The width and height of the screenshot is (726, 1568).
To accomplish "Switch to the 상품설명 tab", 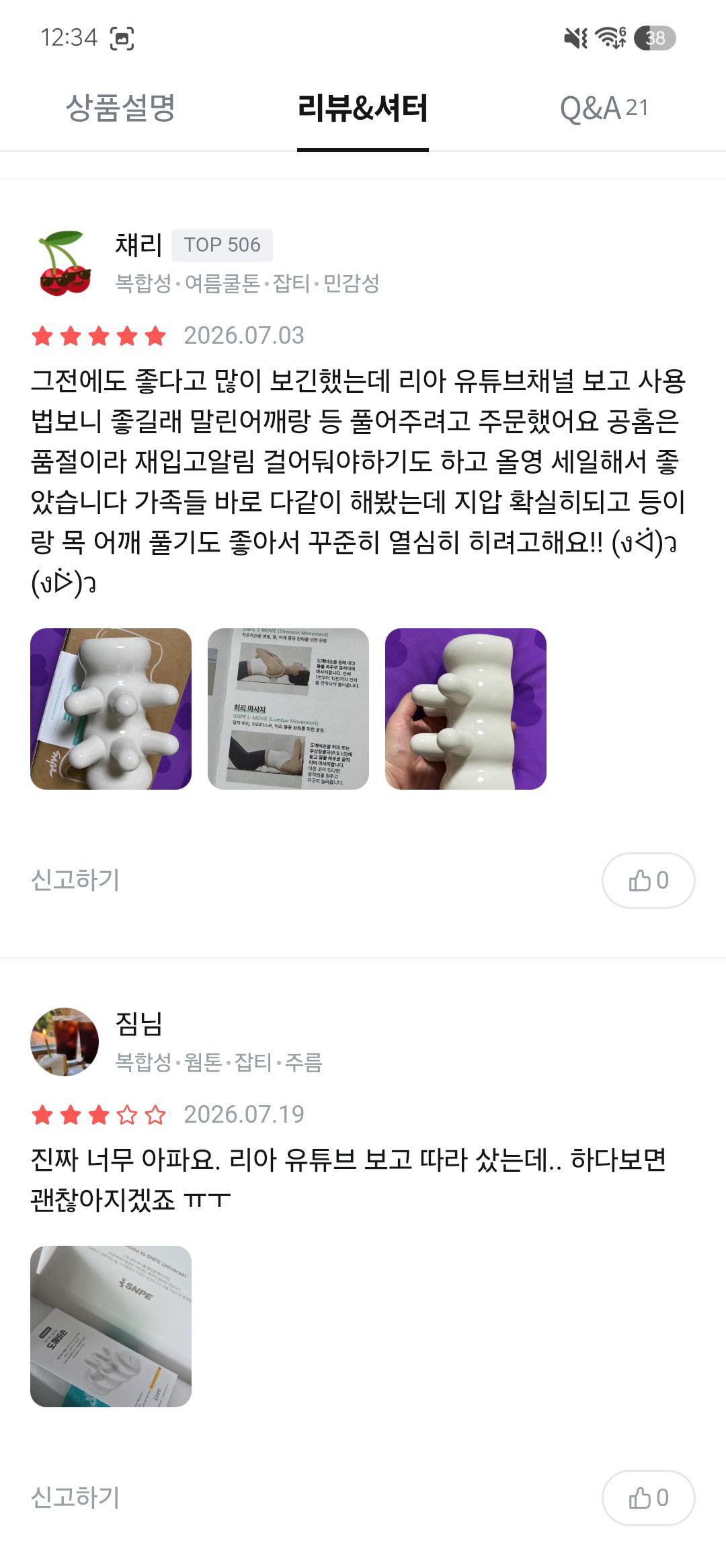I will tap(121, 108).
